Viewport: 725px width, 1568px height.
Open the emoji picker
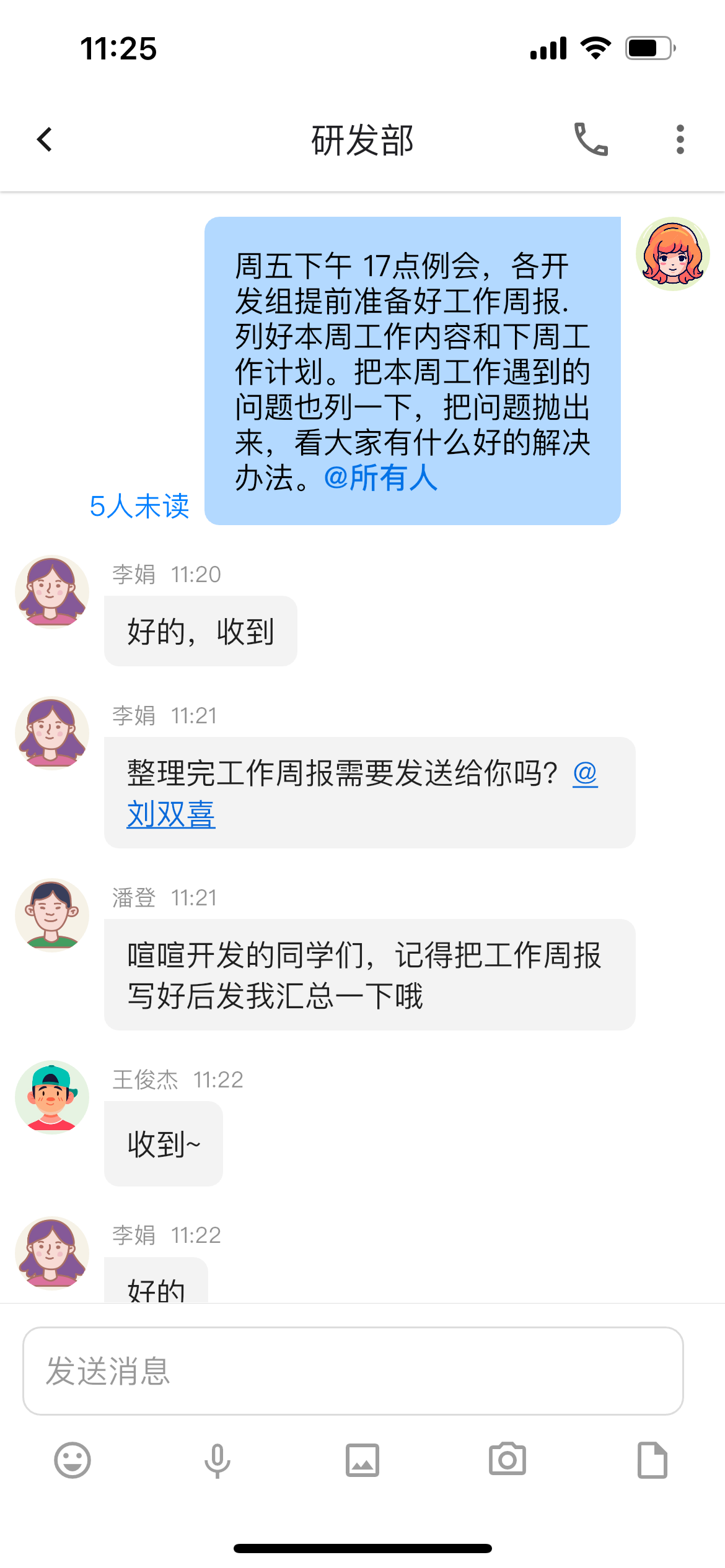[x=72, y=1460]
